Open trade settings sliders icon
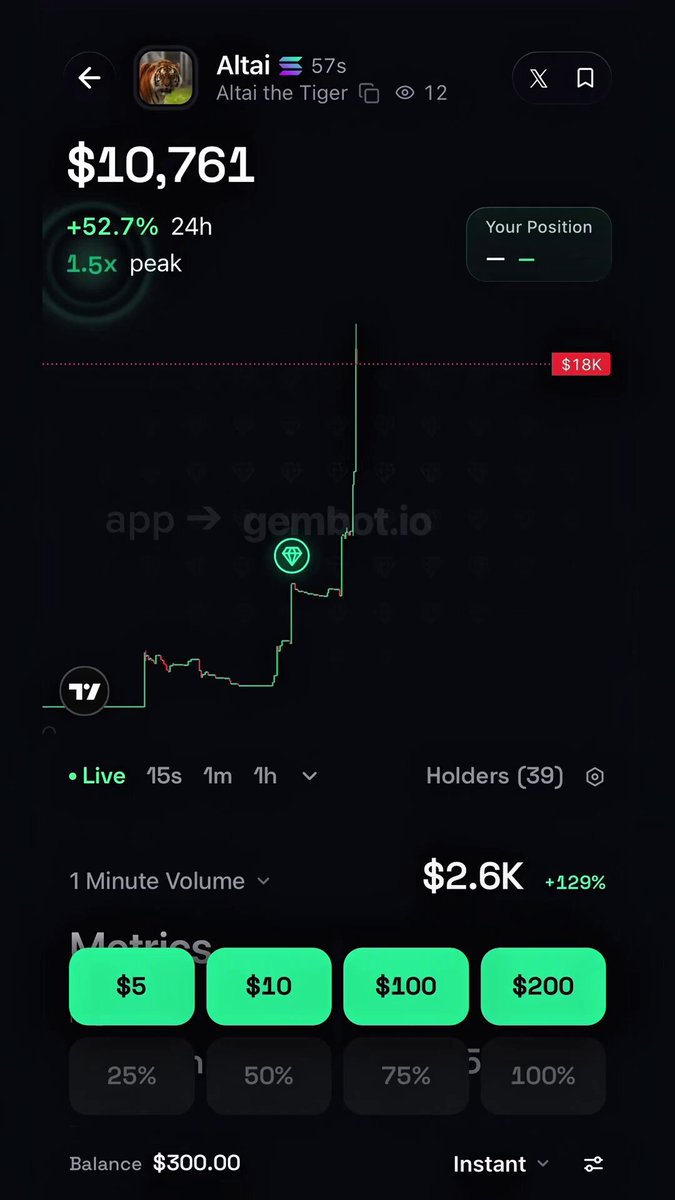The image size is (675, 1200). point(594,1164)
